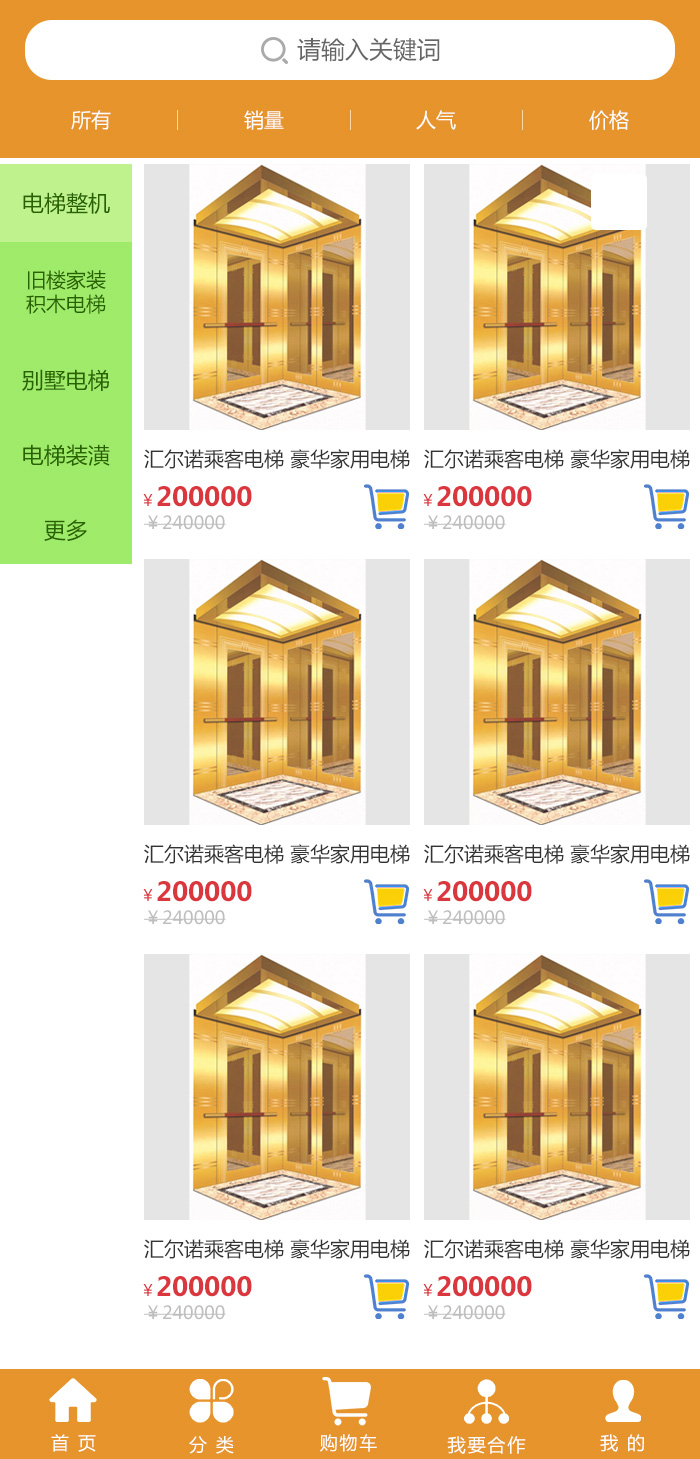The height and width of the screenshot is (1459, 700).
Task: Open the 购物车 tab
Action: tap(348, 1414)
